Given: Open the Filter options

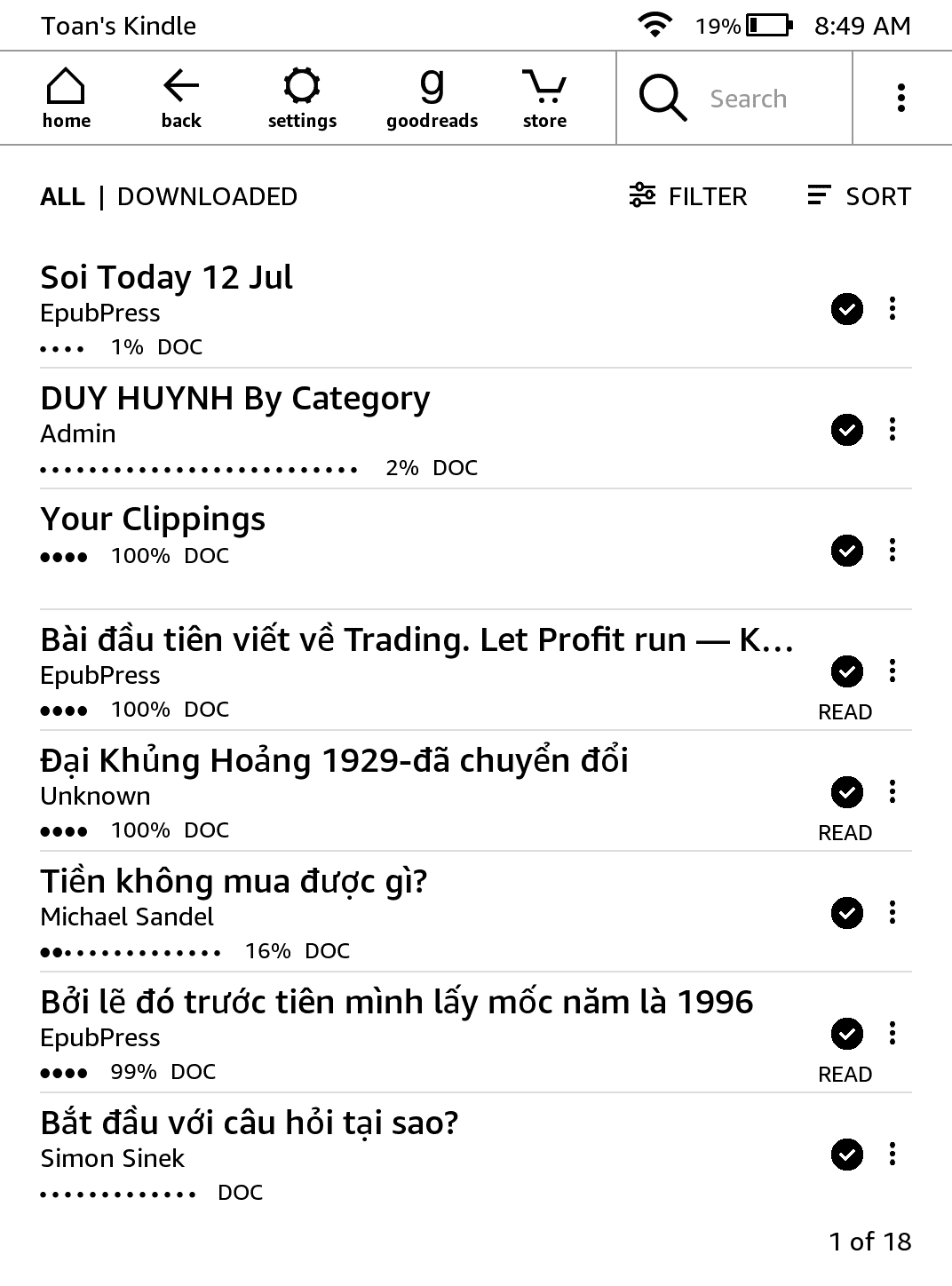Looking at the screenshot, I should coord(688,196).
